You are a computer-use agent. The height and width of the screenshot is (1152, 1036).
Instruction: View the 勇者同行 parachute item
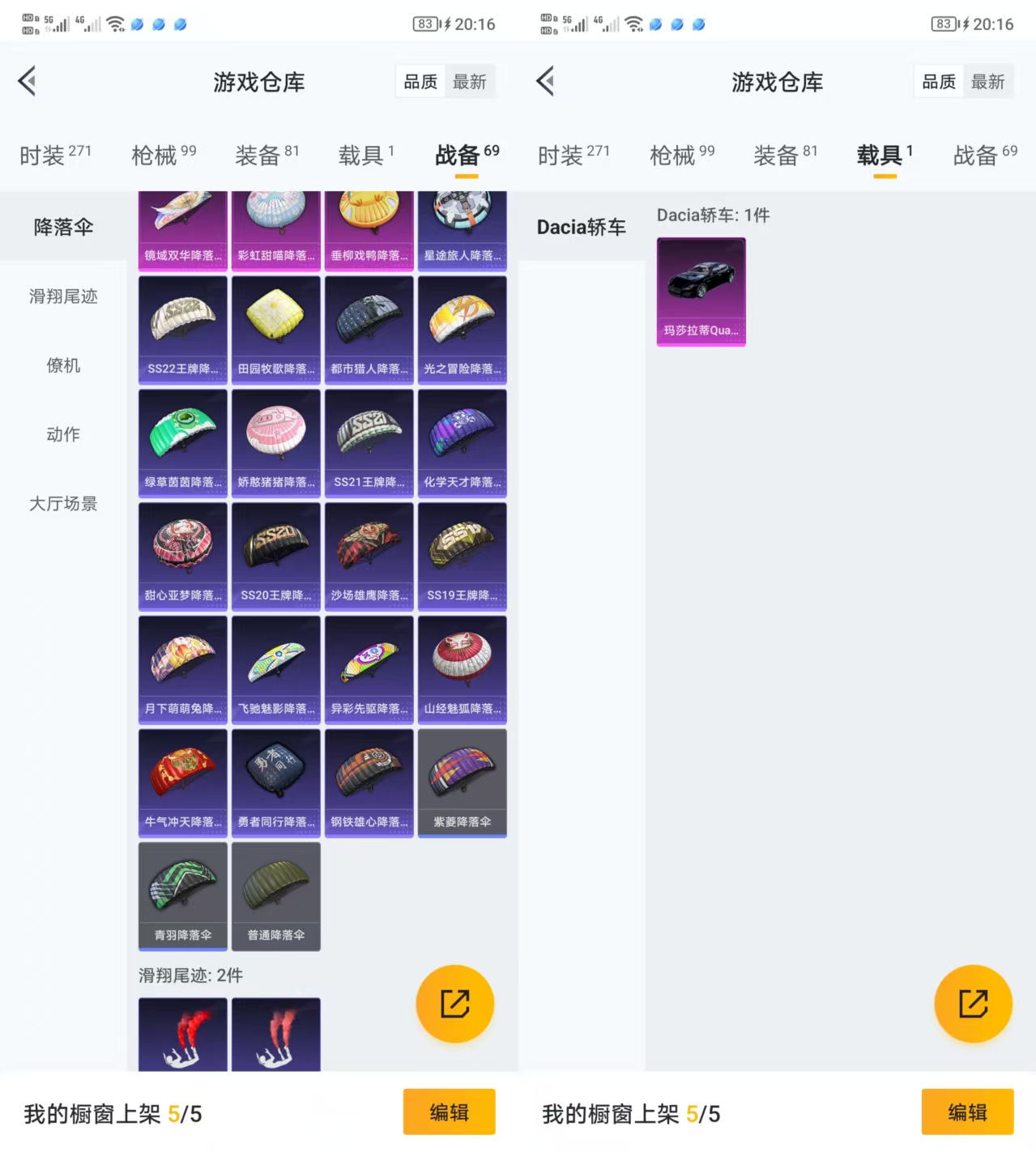click(276, 783)
